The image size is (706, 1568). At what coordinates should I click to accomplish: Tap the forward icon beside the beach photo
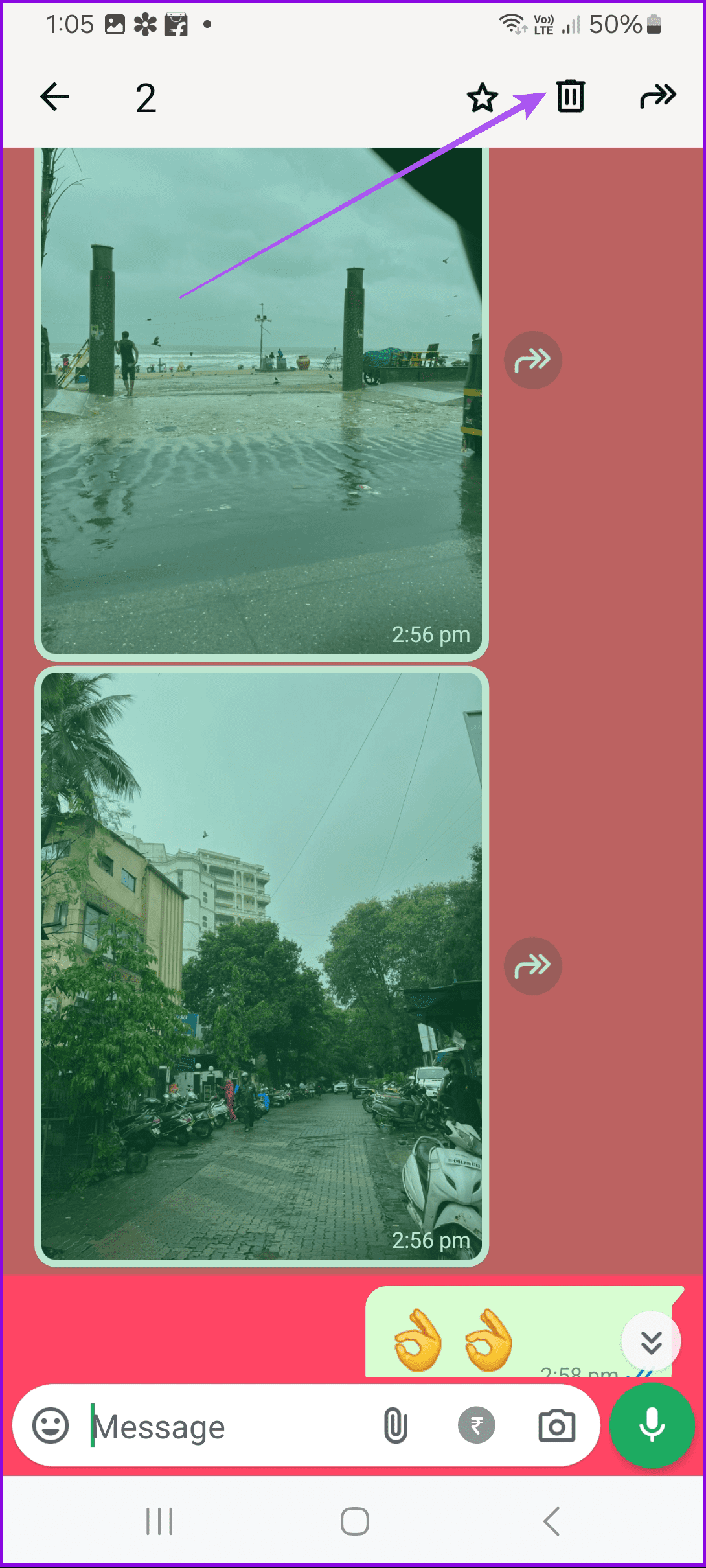coord(532,360)
